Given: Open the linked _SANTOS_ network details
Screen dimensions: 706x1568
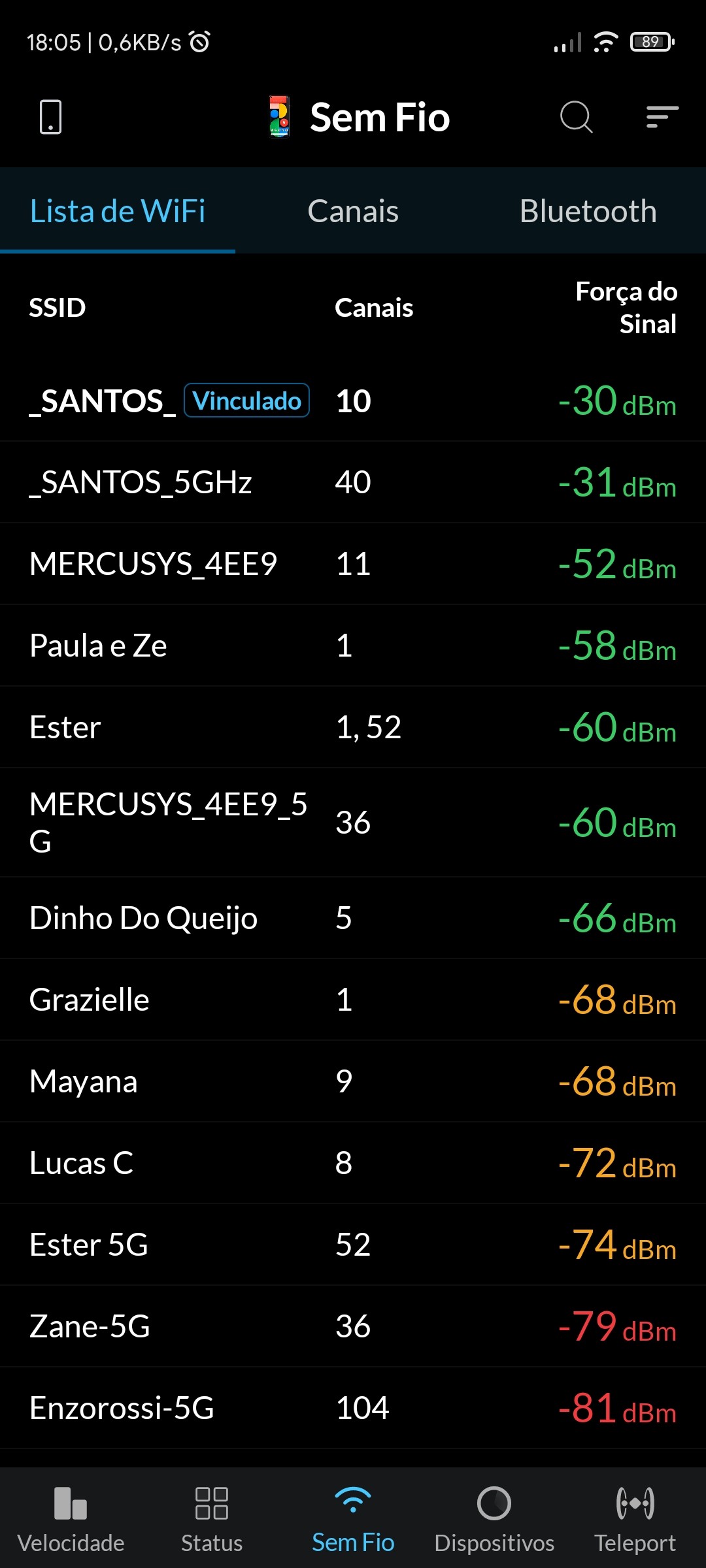Looking at the screenshot, I should (353, 400).
